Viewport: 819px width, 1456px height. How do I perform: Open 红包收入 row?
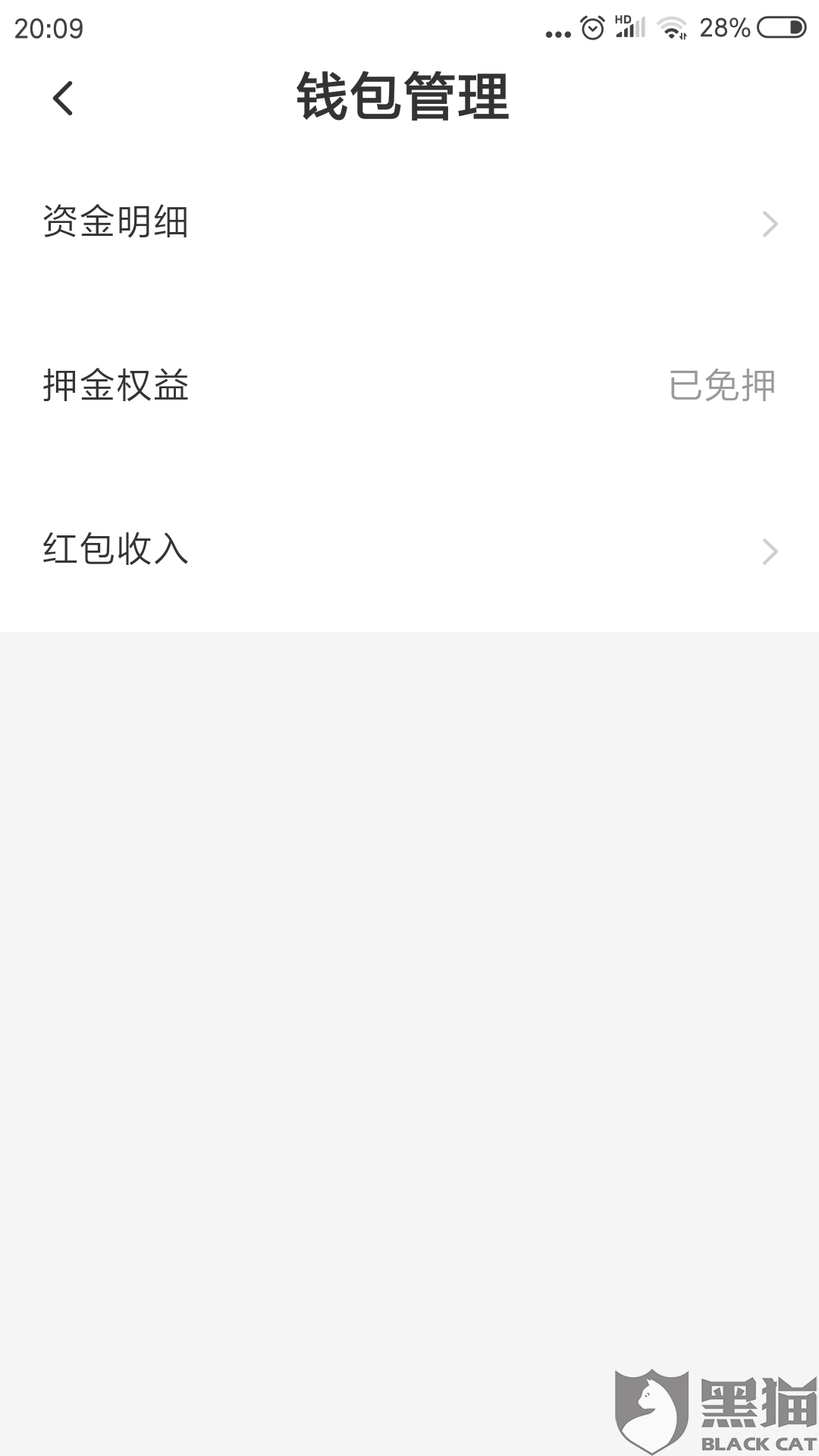pyautogui.click(x=409, y=550)
